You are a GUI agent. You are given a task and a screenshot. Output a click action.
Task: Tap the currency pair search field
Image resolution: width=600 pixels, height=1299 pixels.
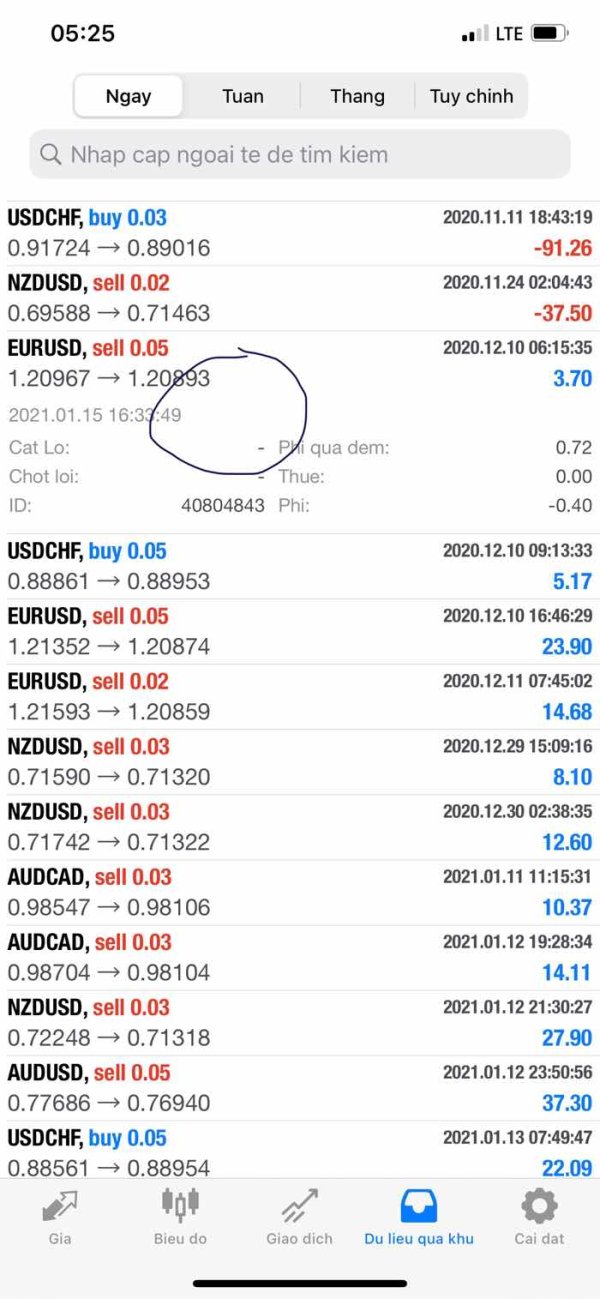click(x=300, y=155)
